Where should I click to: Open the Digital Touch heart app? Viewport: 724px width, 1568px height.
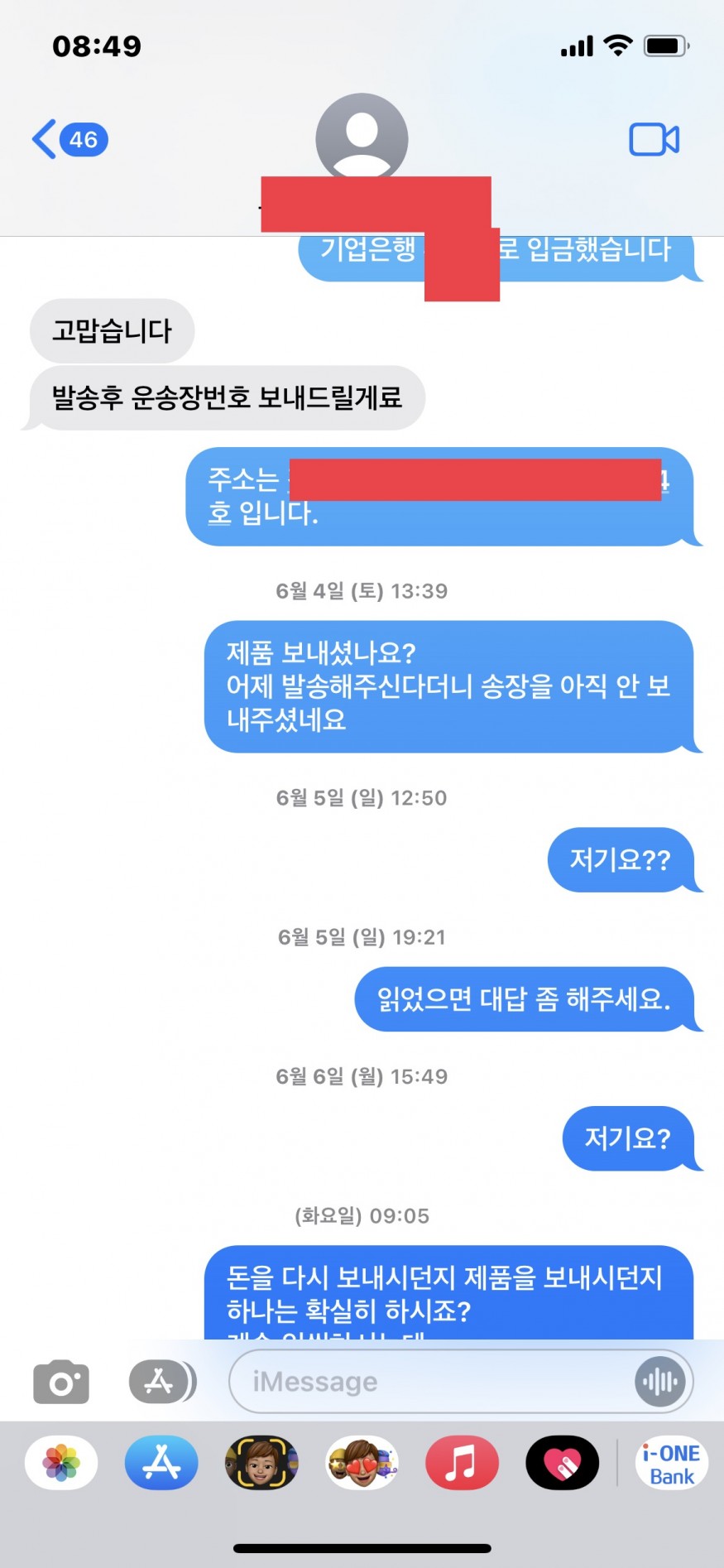tap(562, 1463)
